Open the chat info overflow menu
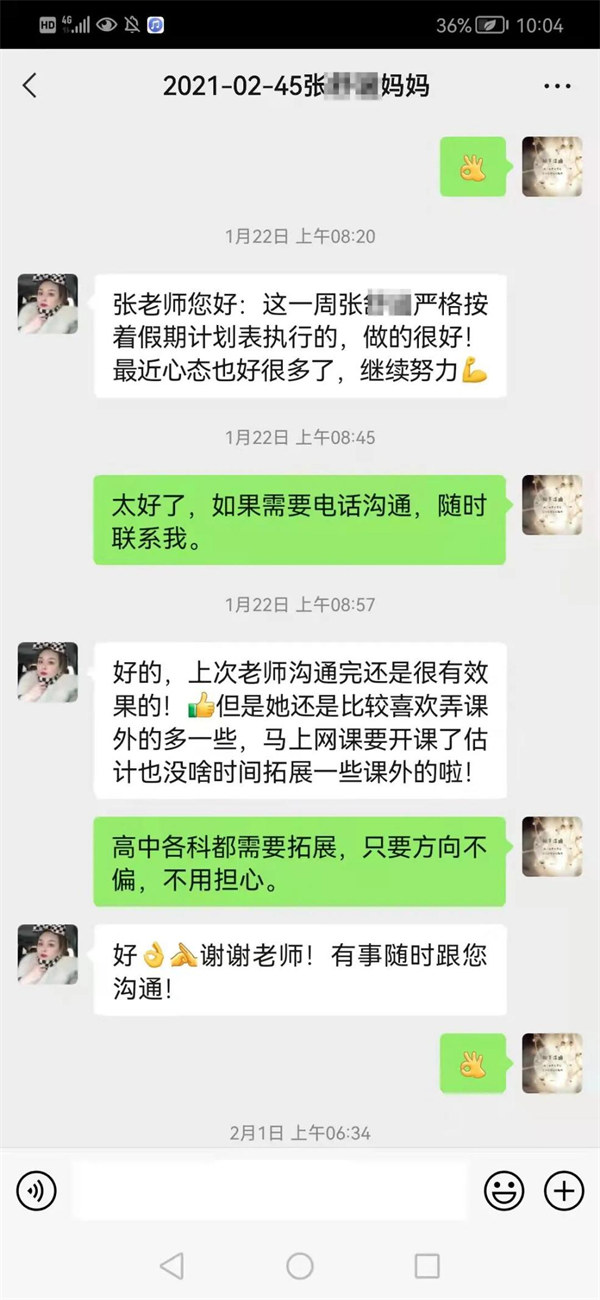600x1300 pixels. pos(557,86)
